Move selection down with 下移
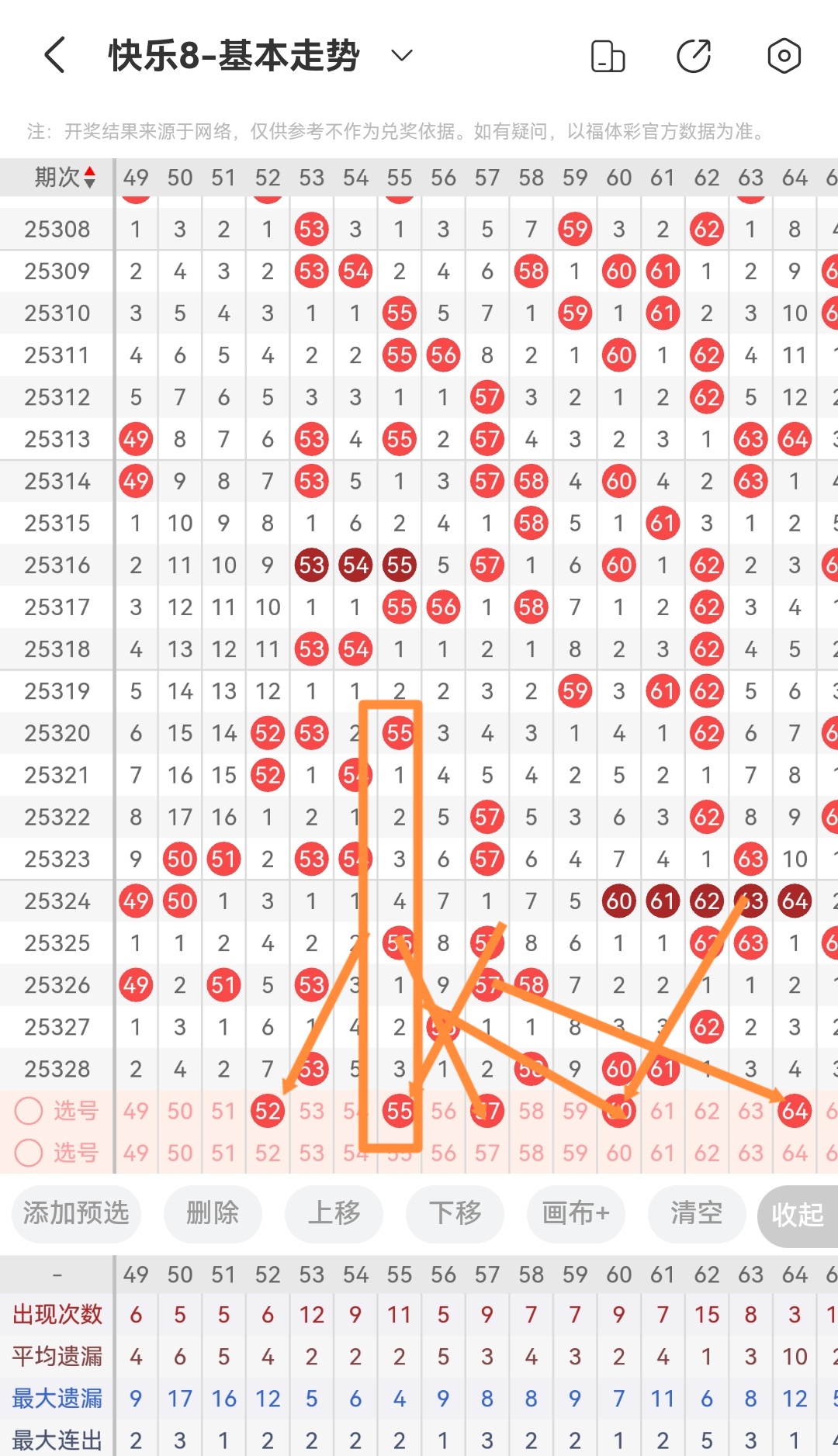The width and height of the screenshot is (838, 1456). [455, 1213]
